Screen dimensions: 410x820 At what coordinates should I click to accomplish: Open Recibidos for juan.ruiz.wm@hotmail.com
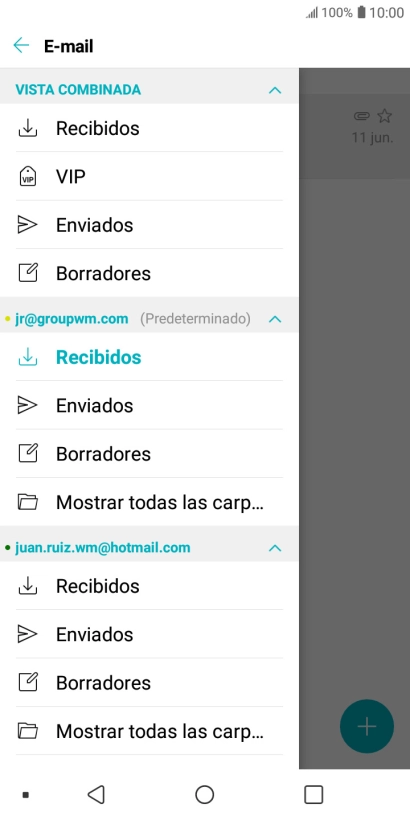coord(149,586)
